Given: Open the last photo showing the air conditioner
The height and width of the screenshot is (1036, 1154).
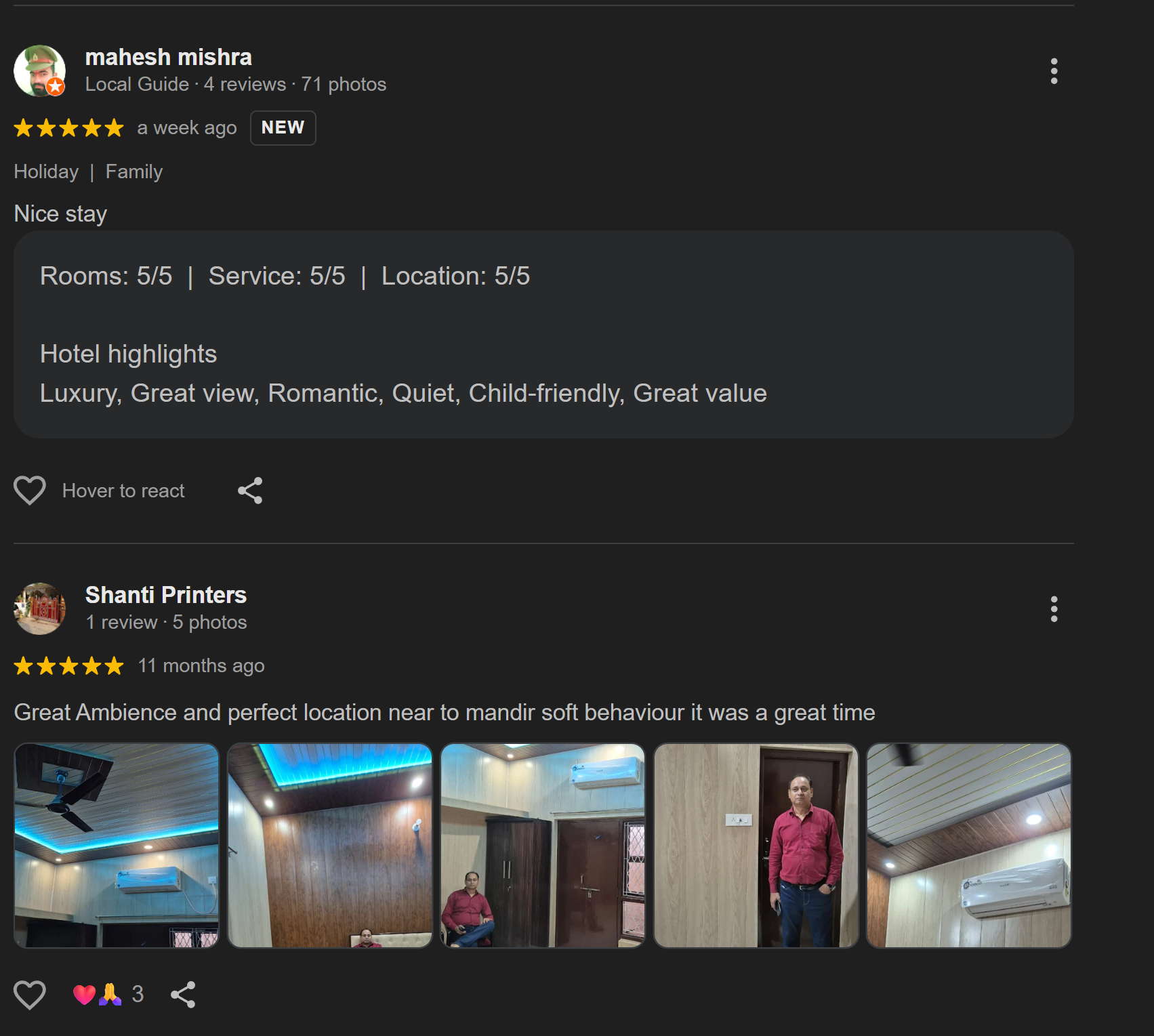Looking at the screenshot, I should tap(968, 845).
